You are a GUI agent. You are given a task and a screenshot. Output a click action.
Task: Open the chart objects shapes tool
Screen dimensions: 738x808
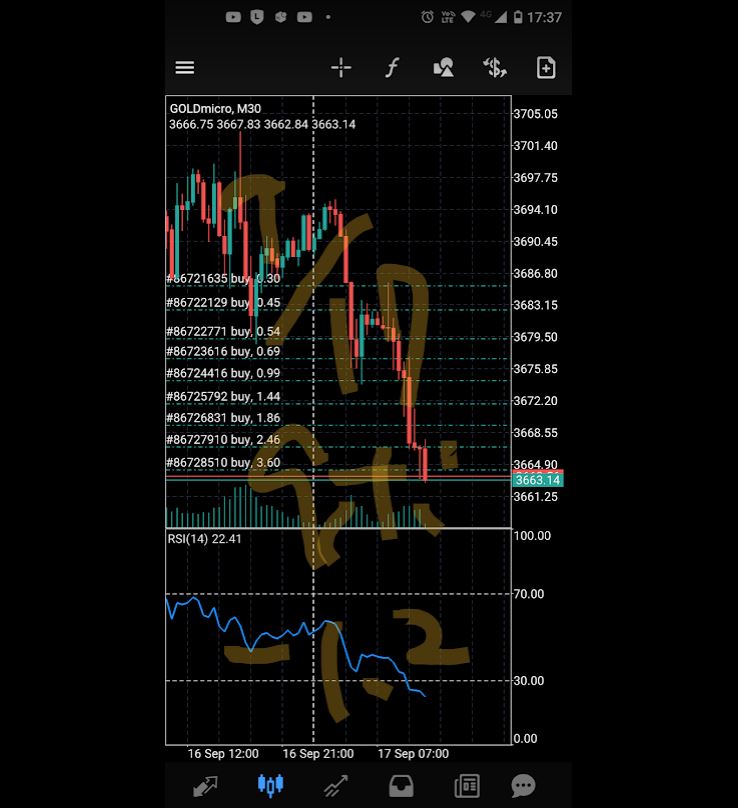[x=443, y=68]
